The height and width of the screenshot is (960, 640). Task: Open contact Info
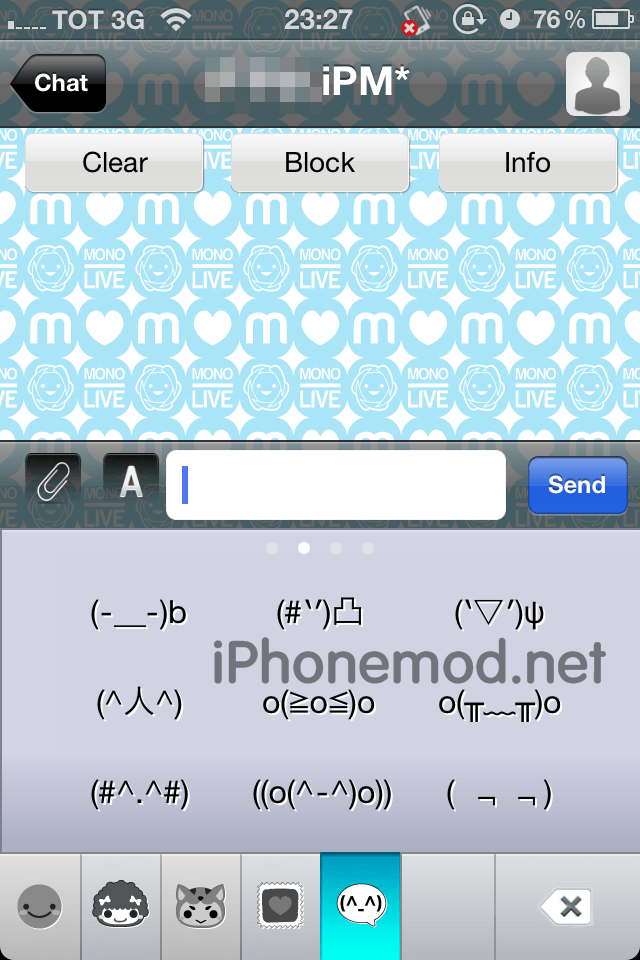tap(527, 163)
